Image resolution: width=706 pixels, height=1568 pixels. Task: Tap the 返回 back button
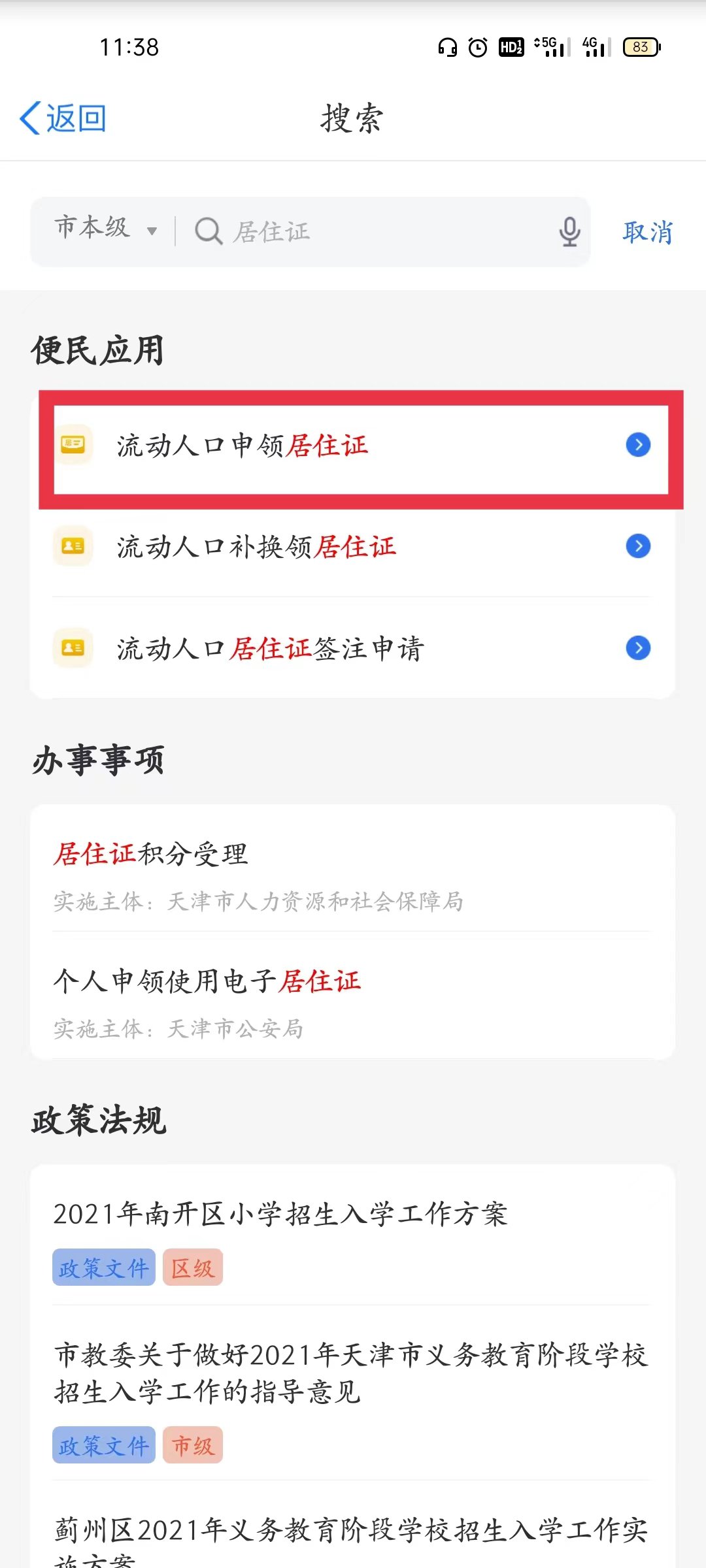click(63, 119)
